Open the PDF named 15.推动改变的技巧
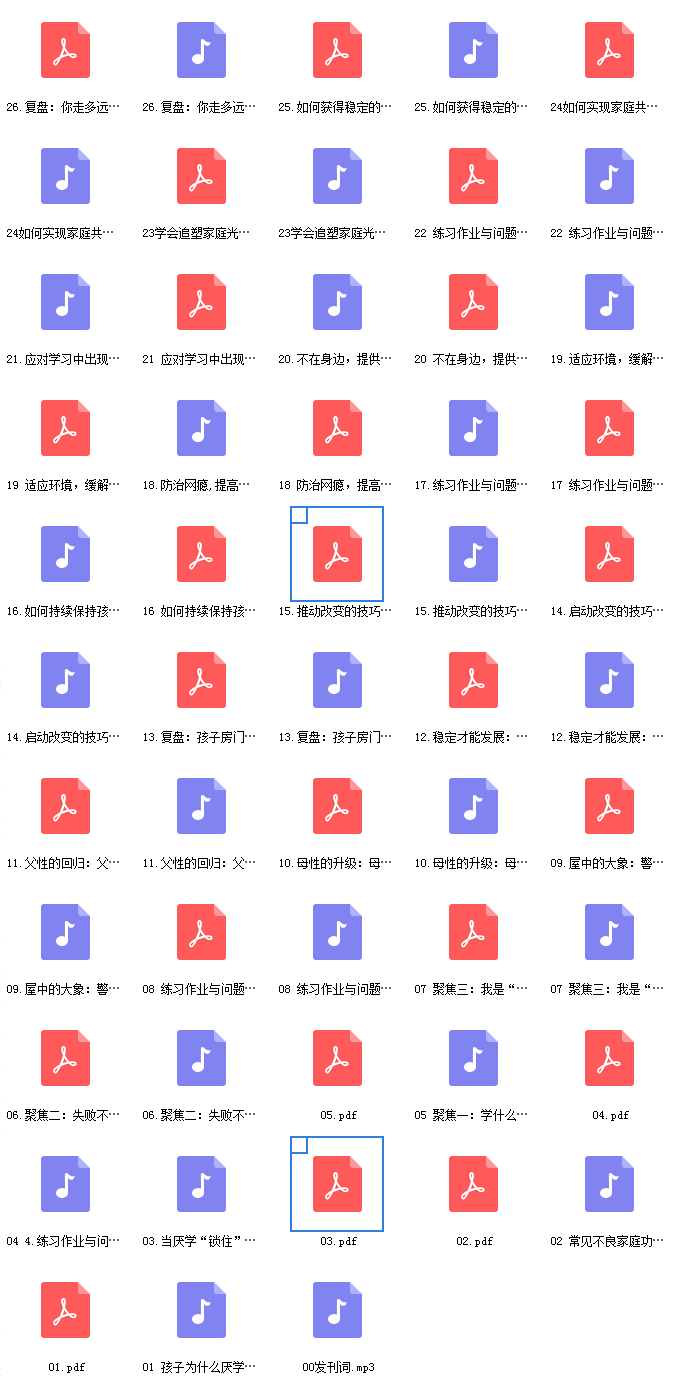The height and width of the screenshot is (1376, 677). (337, 554)
